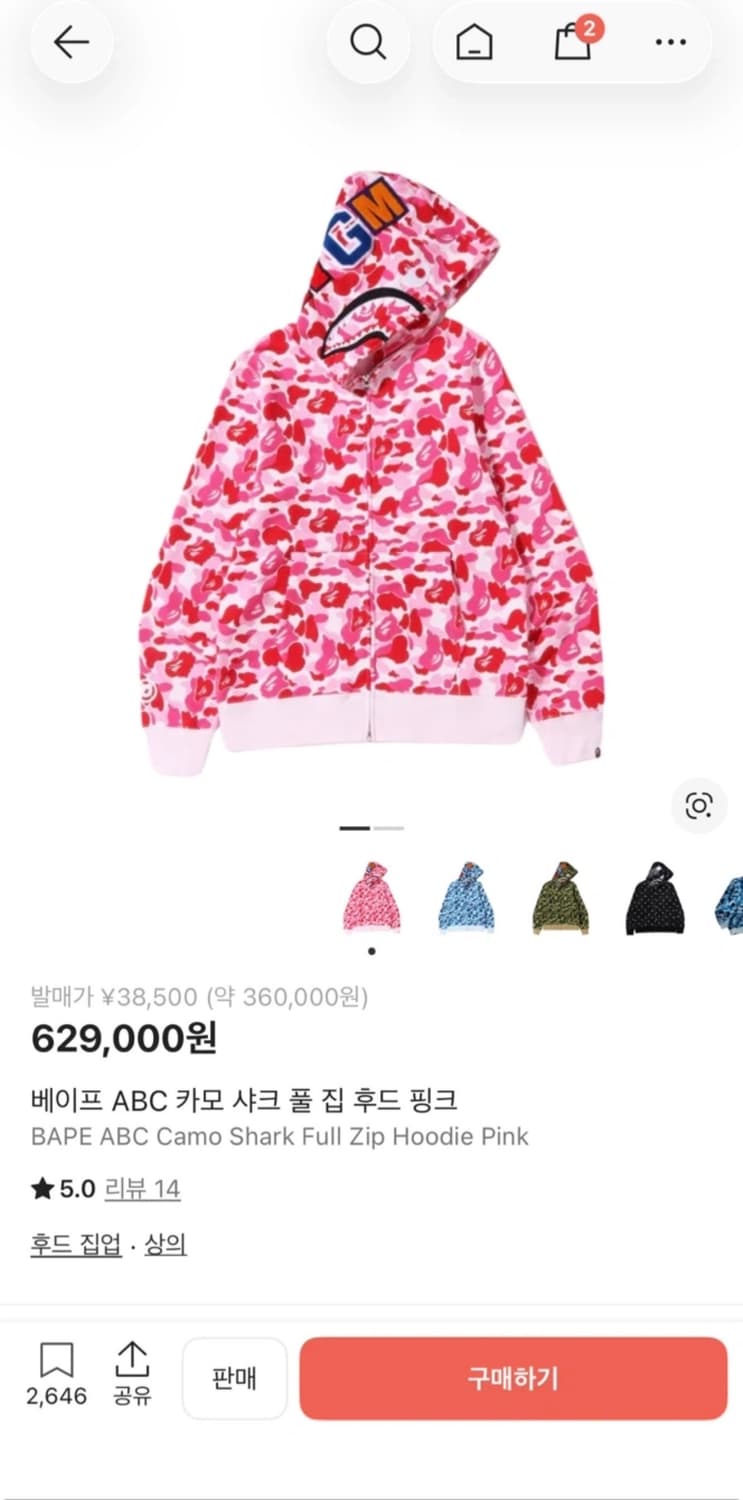Select the pink camo colorway option
The height and width of the screenshot is (1500, 743).
[375, 897]
